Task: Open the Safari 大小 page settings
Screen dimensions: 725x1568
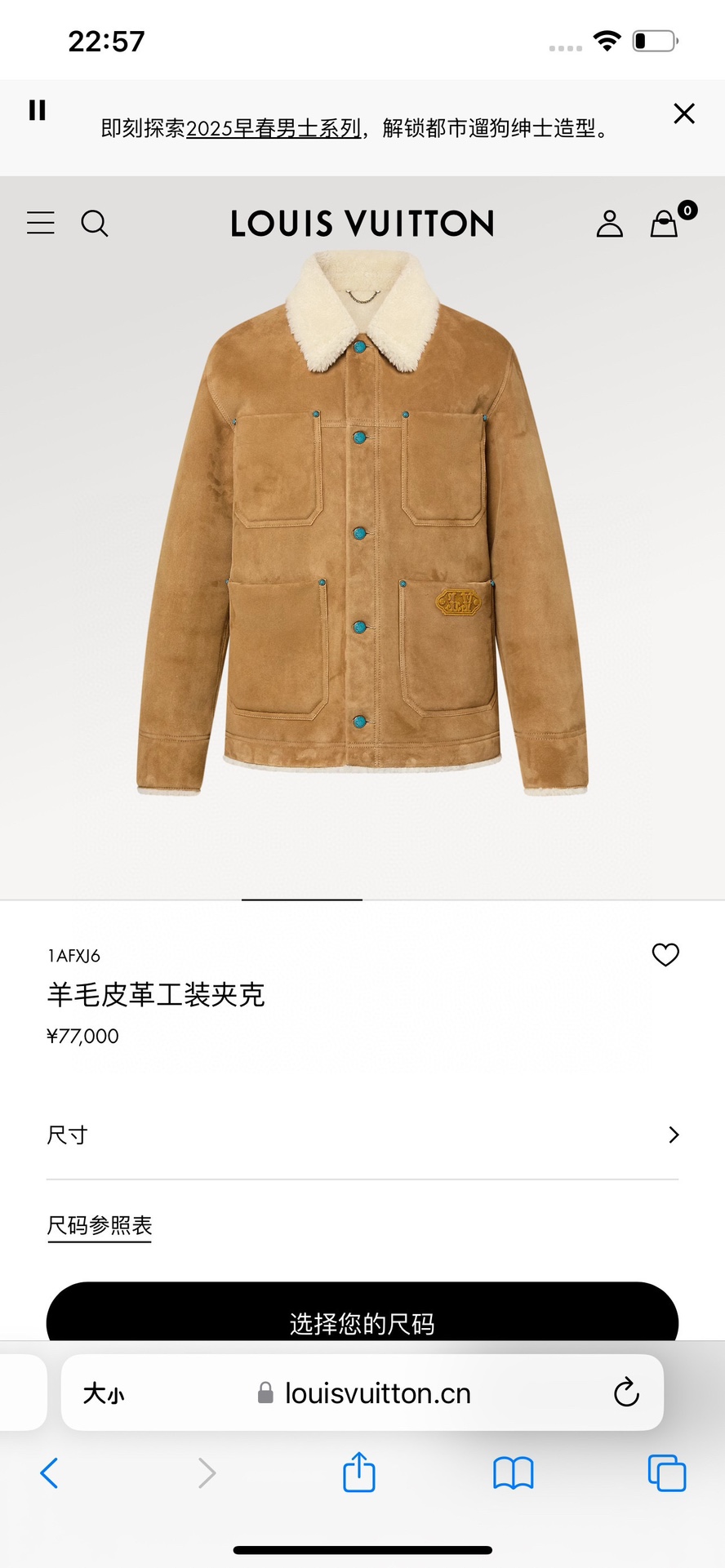Action: [104, 1393]
